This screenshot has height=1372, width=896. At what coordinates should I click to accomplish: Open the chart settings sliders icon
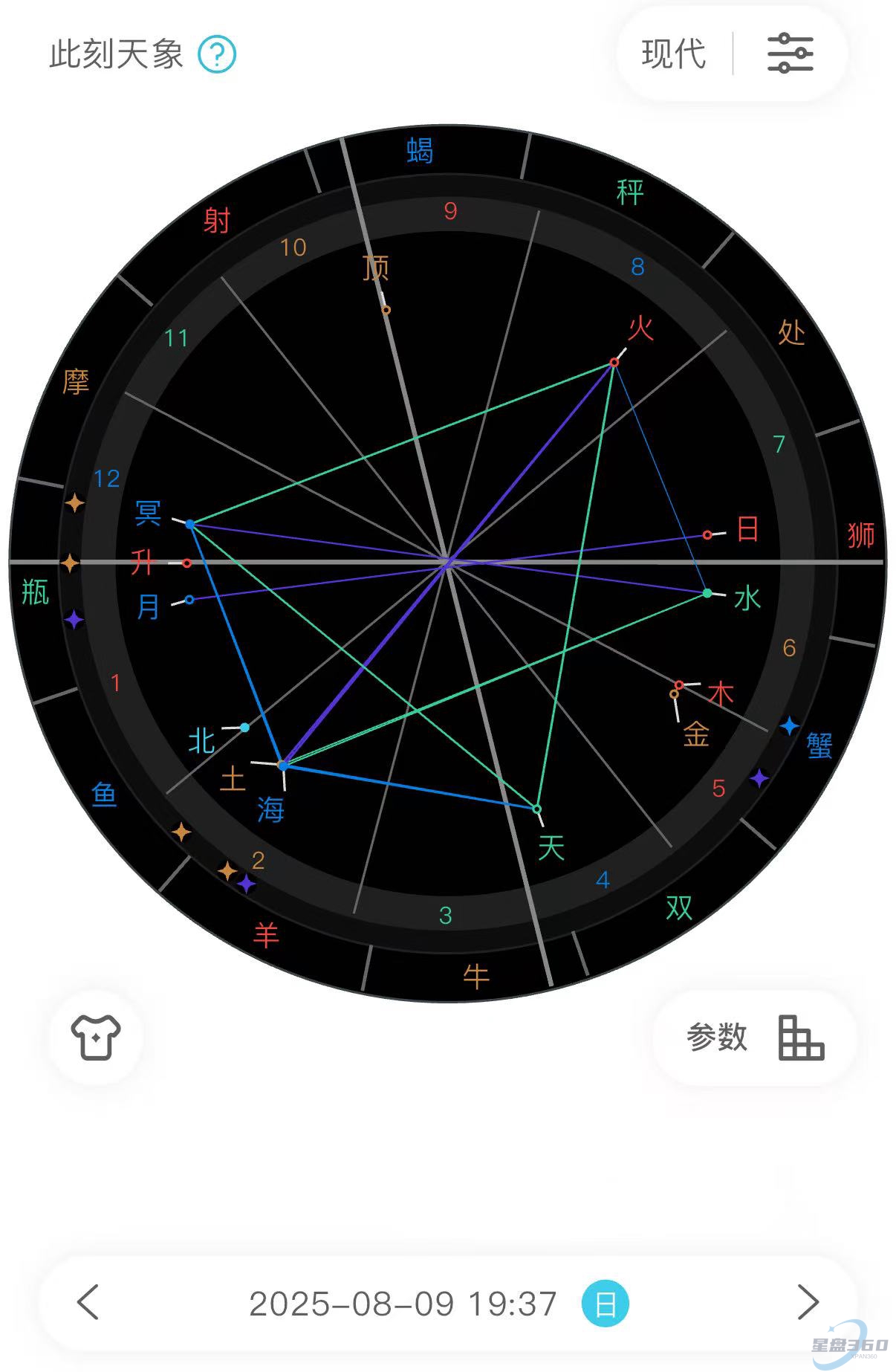pyautogui.click(x=790, y=54)
